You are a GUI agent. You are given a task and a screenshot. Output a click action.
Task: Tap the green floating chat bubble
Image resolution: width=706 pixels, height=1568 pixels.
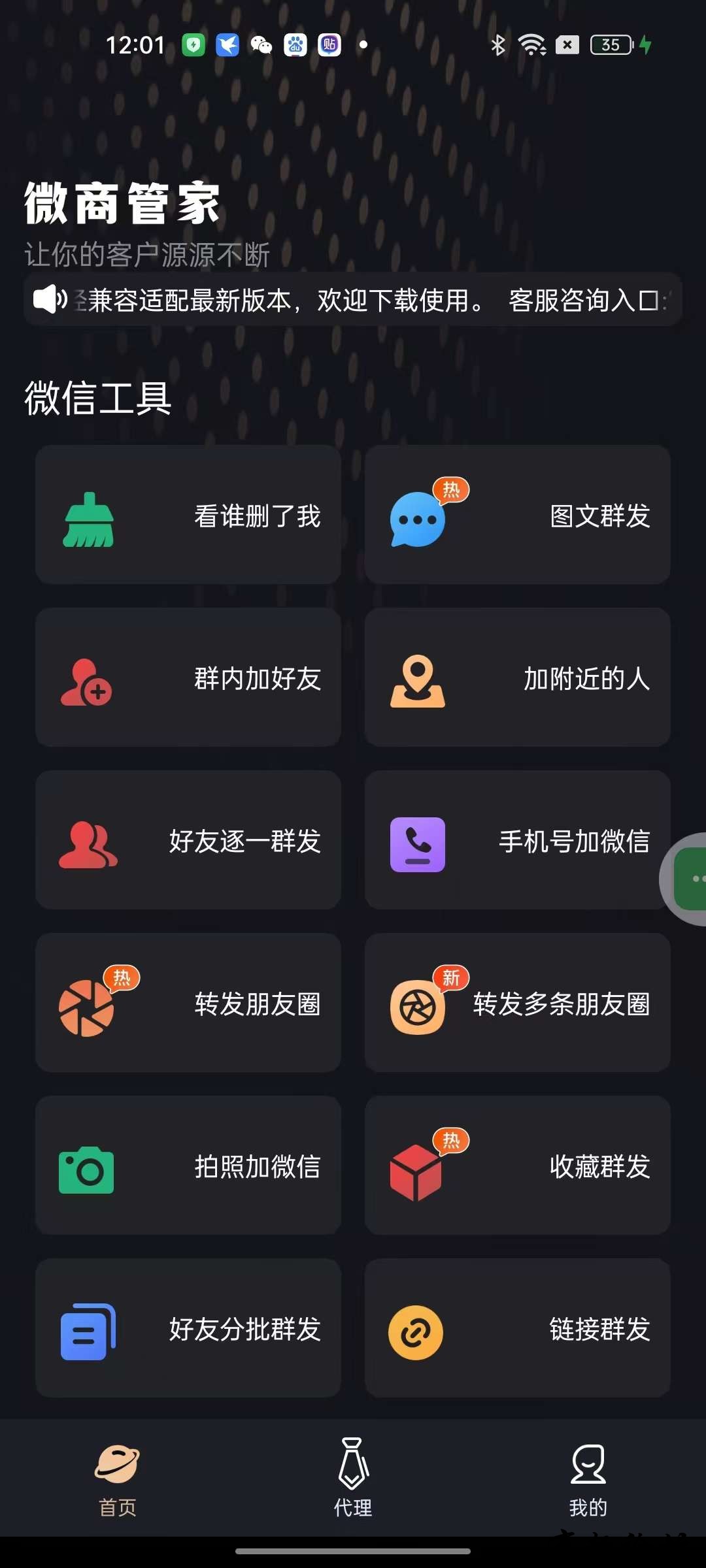[x=690, y=879]
